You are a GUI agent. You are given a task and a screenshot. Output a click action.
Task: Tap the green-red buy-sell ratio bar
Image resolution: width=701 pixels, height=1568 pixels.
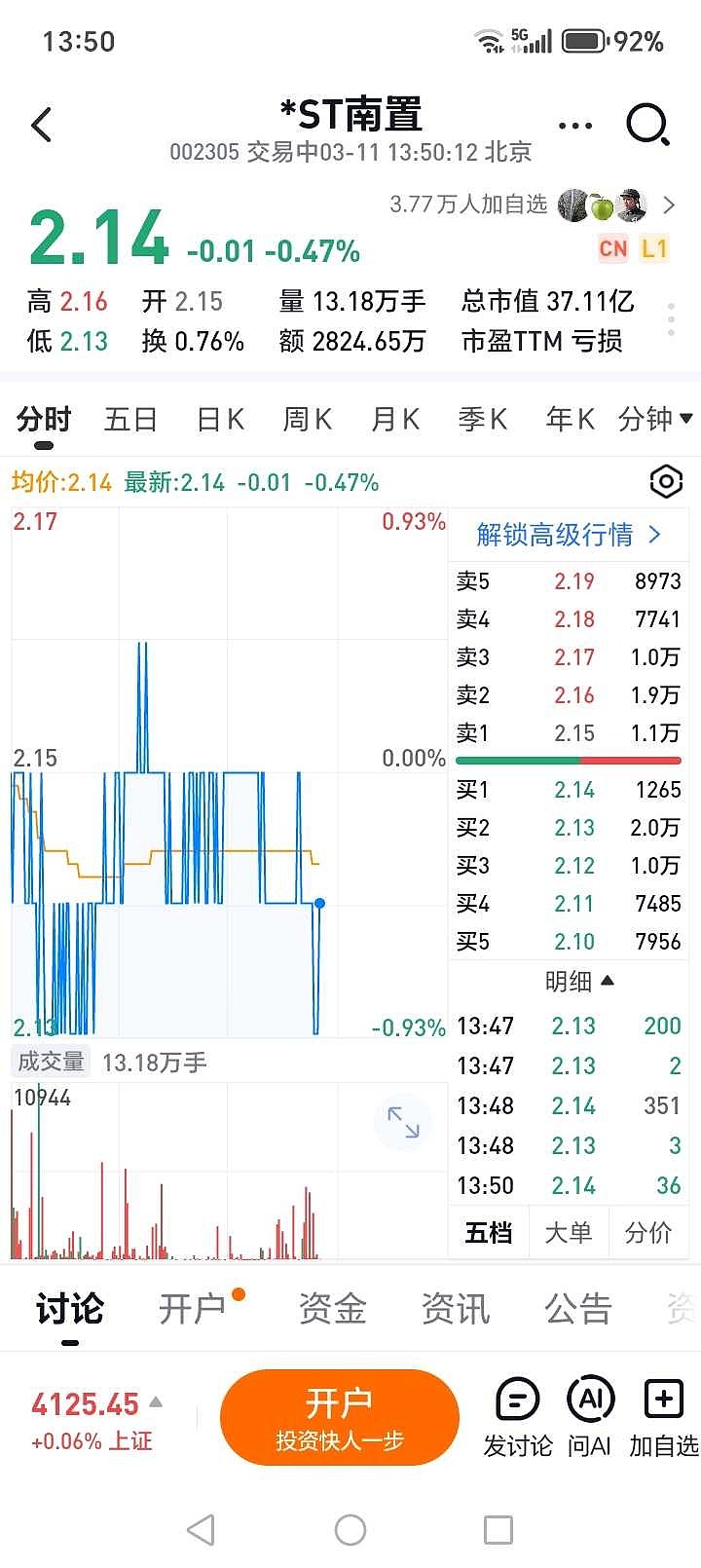568,760
